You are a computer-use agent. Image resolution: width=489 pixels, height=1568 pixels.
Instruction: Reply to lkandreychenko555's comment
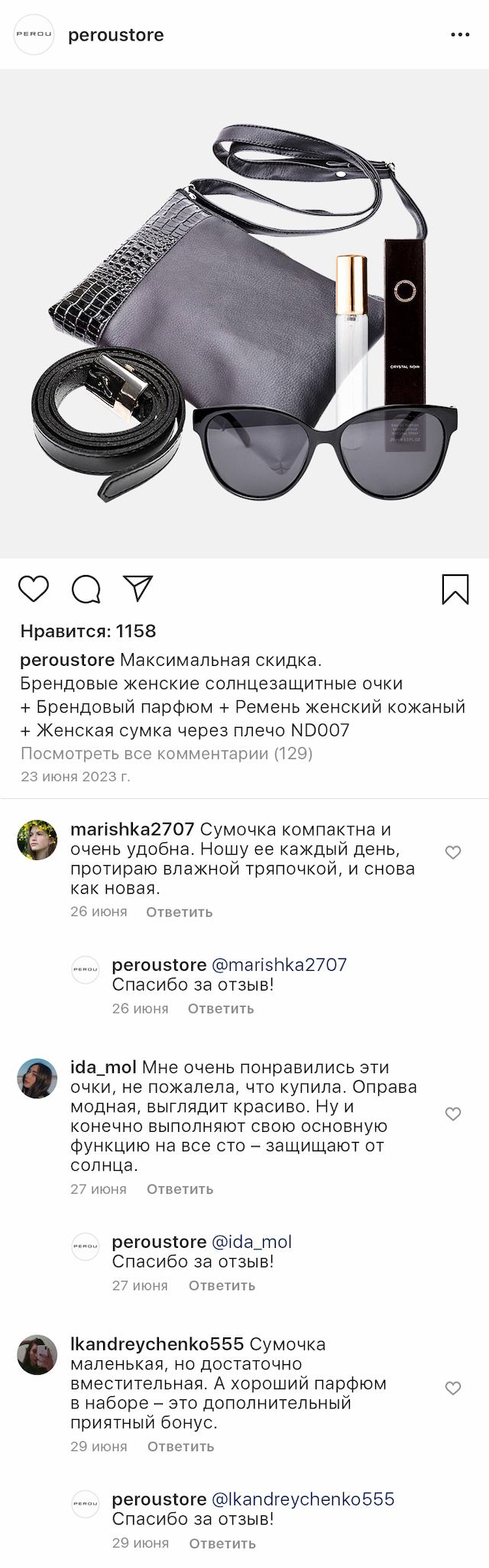point(180,1447)
